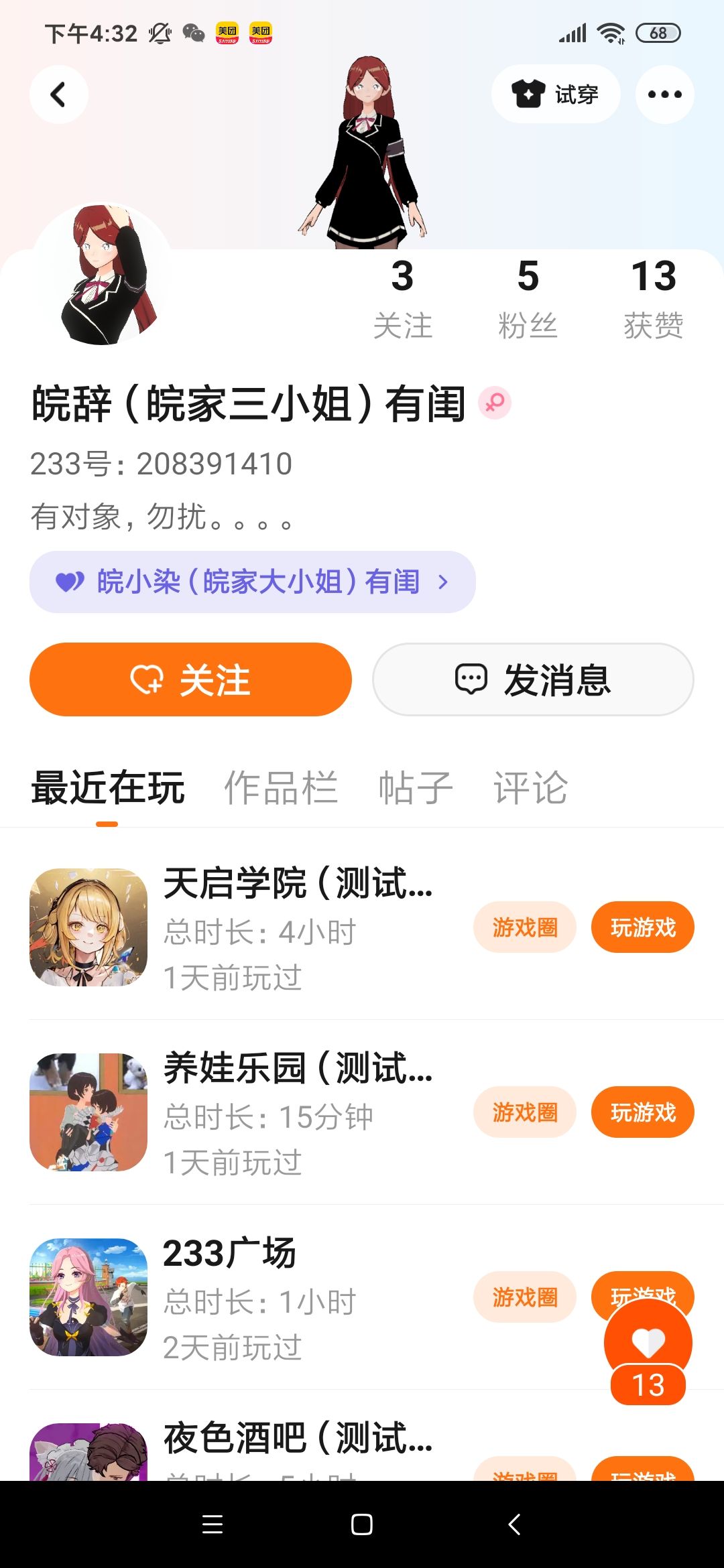Follow this user with orange 关注 button
Image resolution: width=724 pixels, height=1568 pixels.
[x=190, y=679]
